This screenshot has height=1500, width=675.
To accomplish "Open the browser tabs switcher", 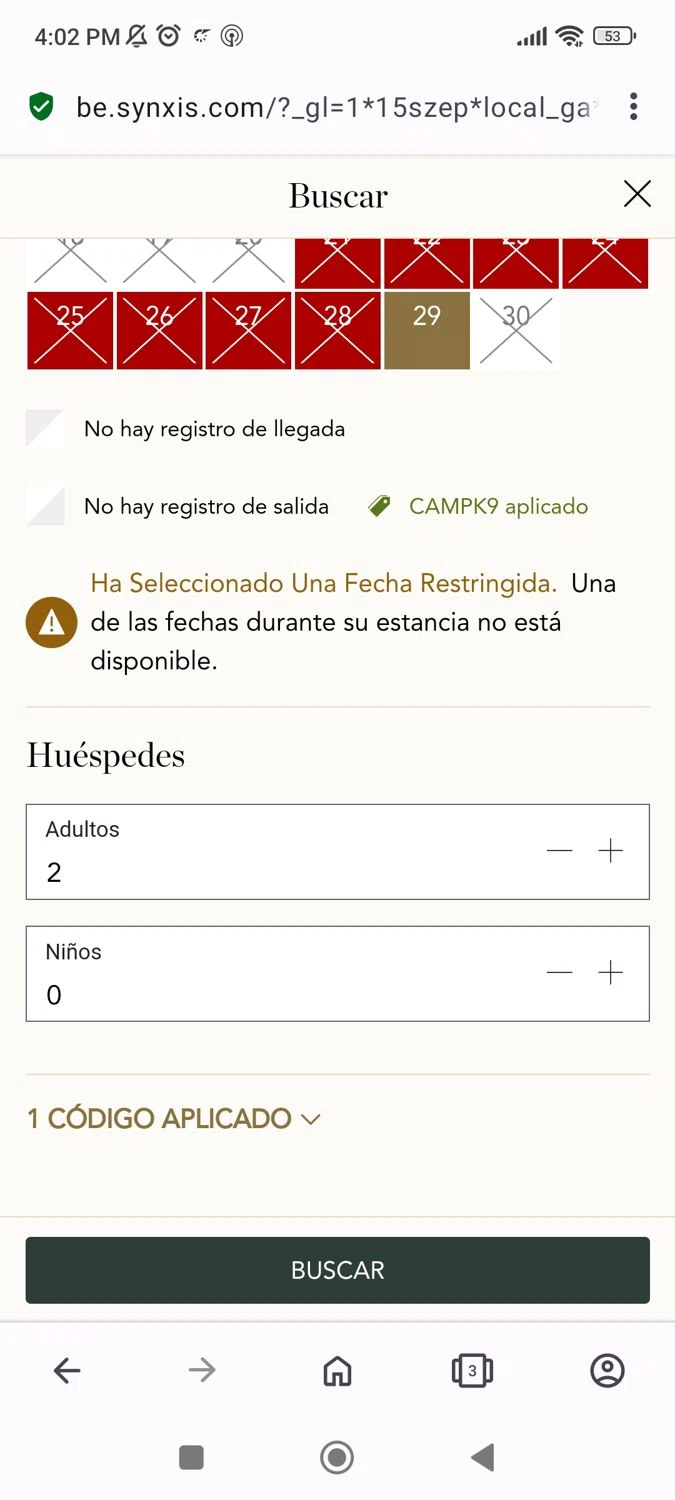I will coord(472,1370).
